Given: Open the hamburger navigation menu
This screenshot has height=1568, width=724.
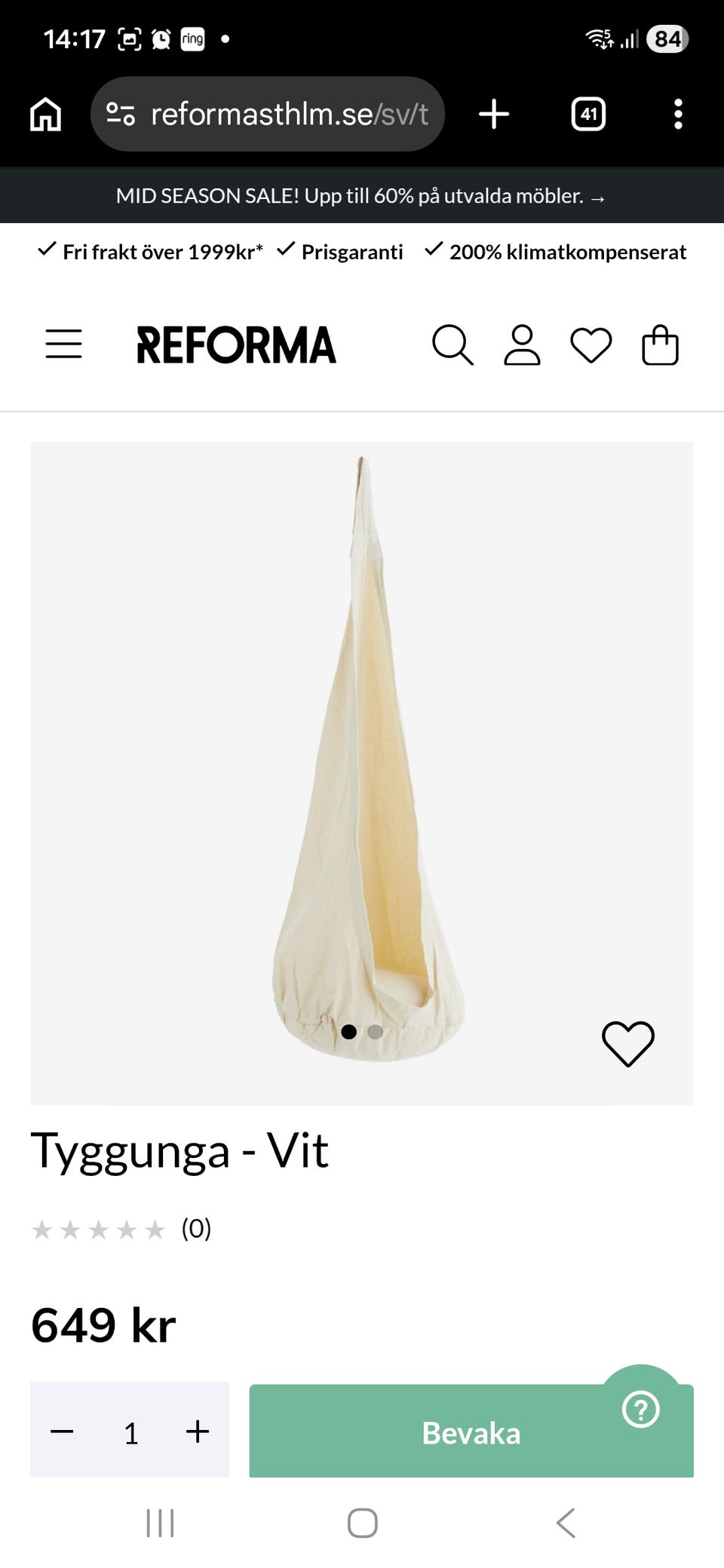Looking at the screenshot, I should (64, 344).
